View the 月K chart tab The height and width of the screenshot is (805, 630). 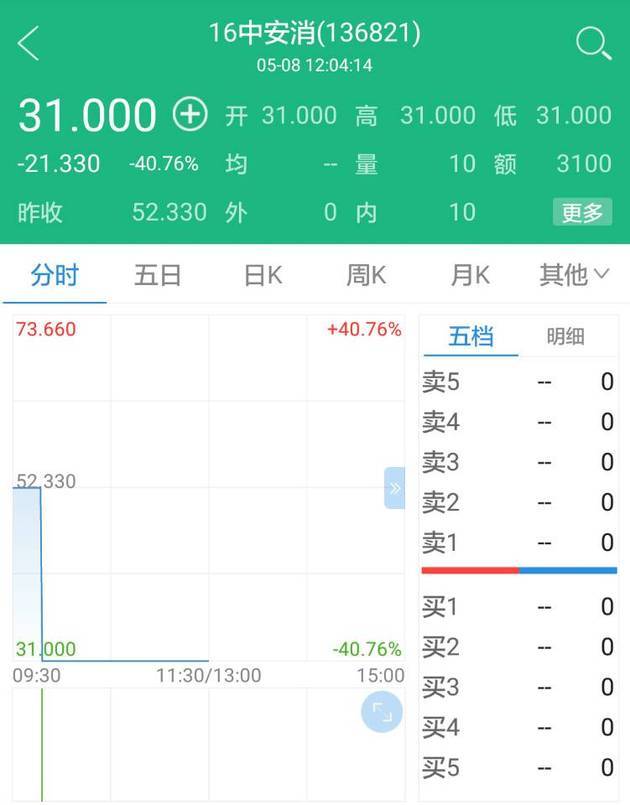pyautogui.click(x=469, y=275)
